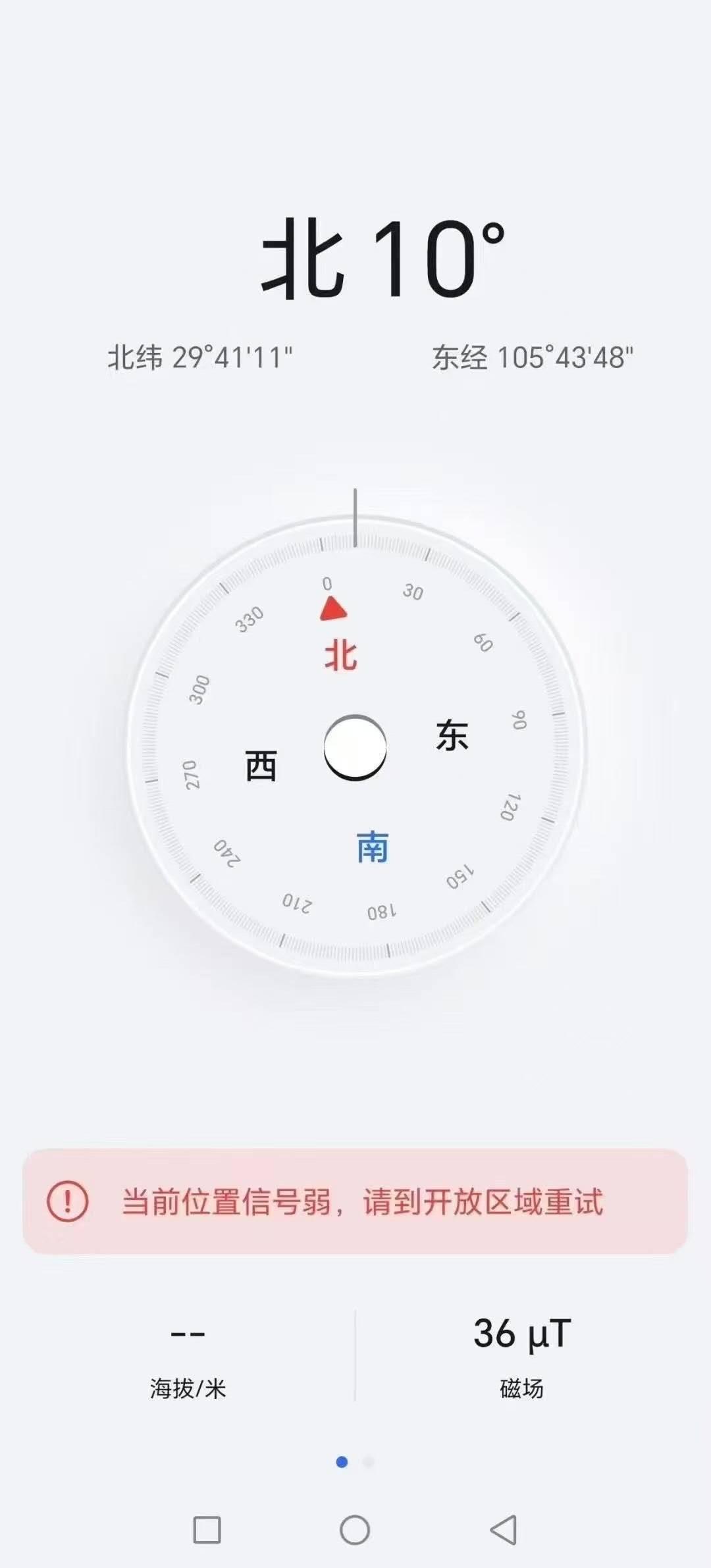711x1568 pixels.
Task: Tap the weak location signal warning banner
Action: click(x=355, y=1201)
